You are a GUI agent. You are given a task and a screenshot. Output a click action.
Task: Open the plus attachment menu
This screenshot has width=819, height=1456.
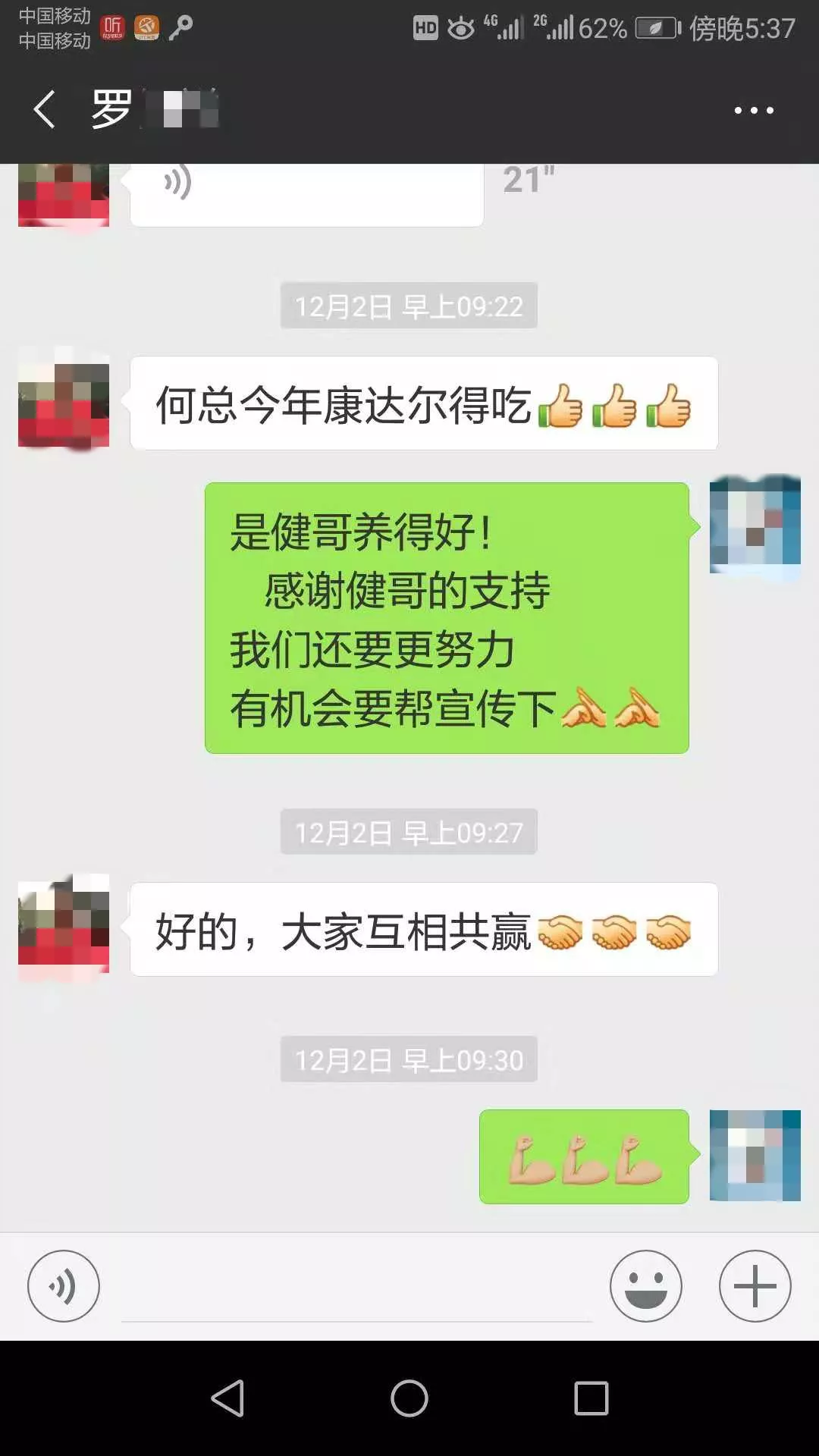755,1286
